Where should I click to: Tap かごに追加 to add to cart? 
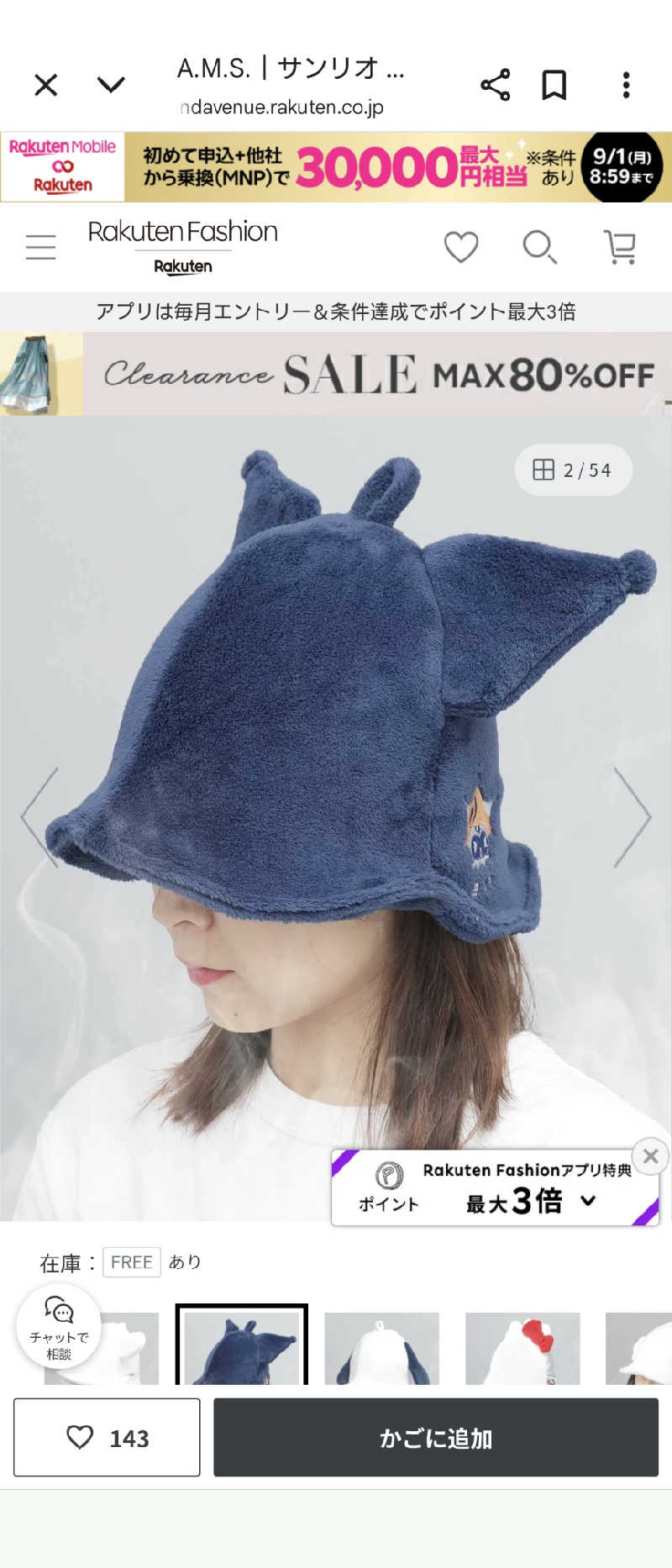(x=435, y=1438)
